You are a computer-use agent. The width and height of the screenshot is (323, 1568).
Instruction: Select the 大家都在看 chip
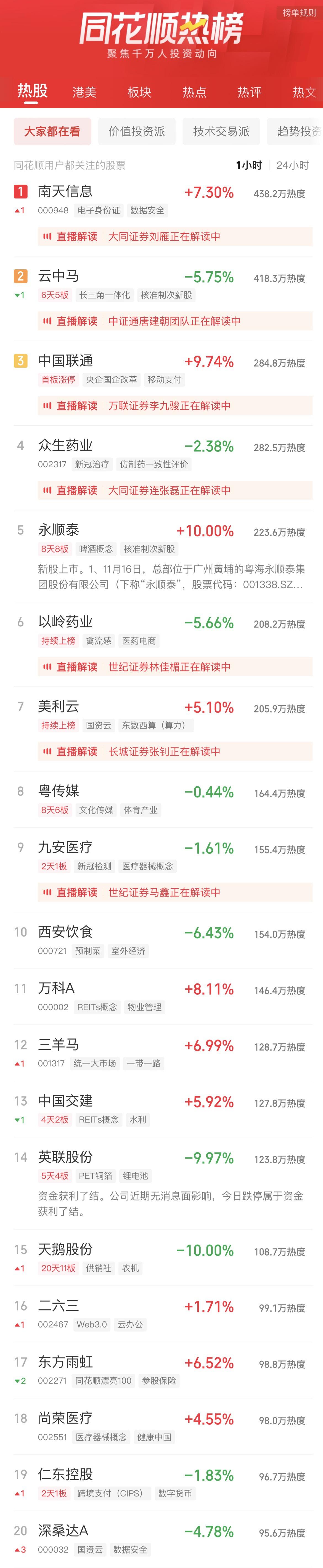[52, 131]
